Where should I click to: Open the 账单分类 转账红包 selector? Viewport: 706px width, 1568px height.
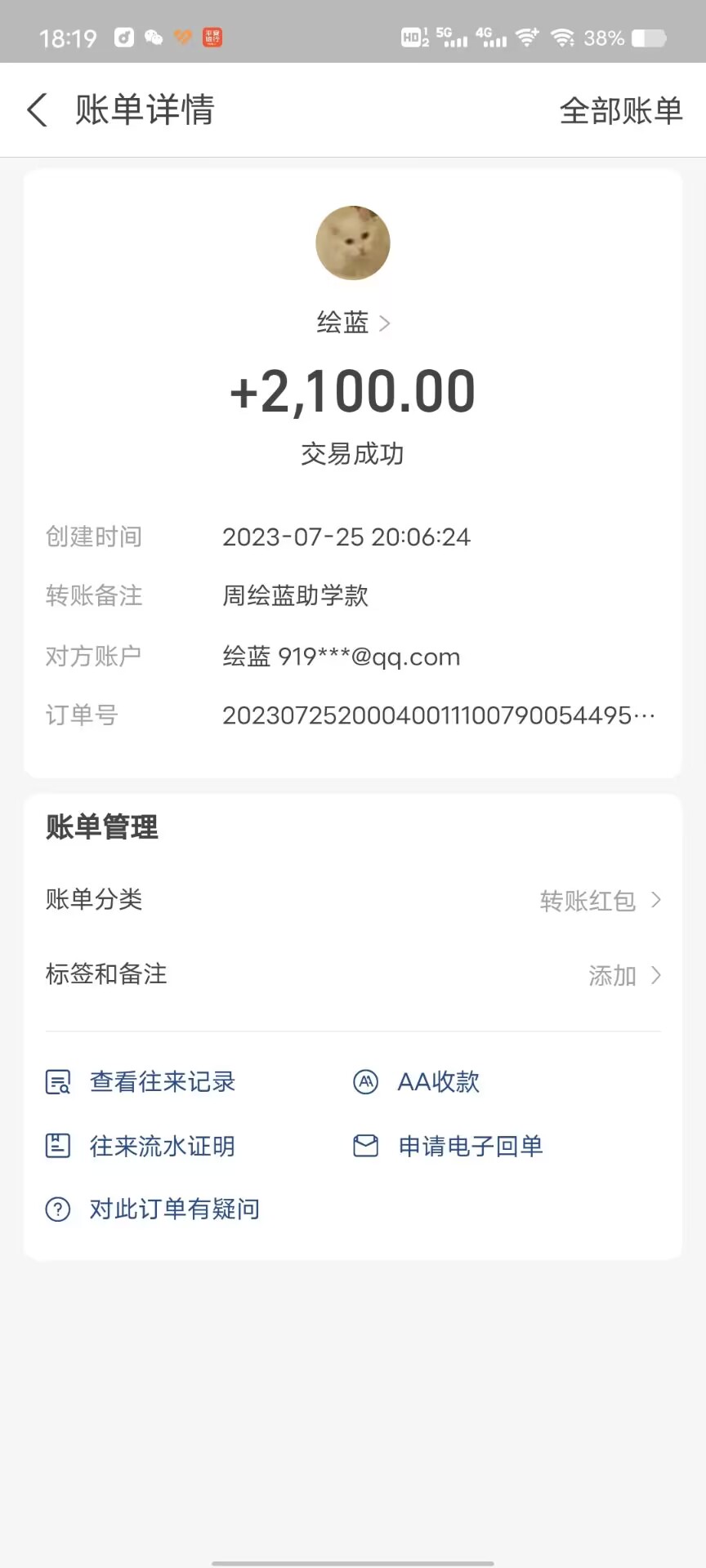601,900
